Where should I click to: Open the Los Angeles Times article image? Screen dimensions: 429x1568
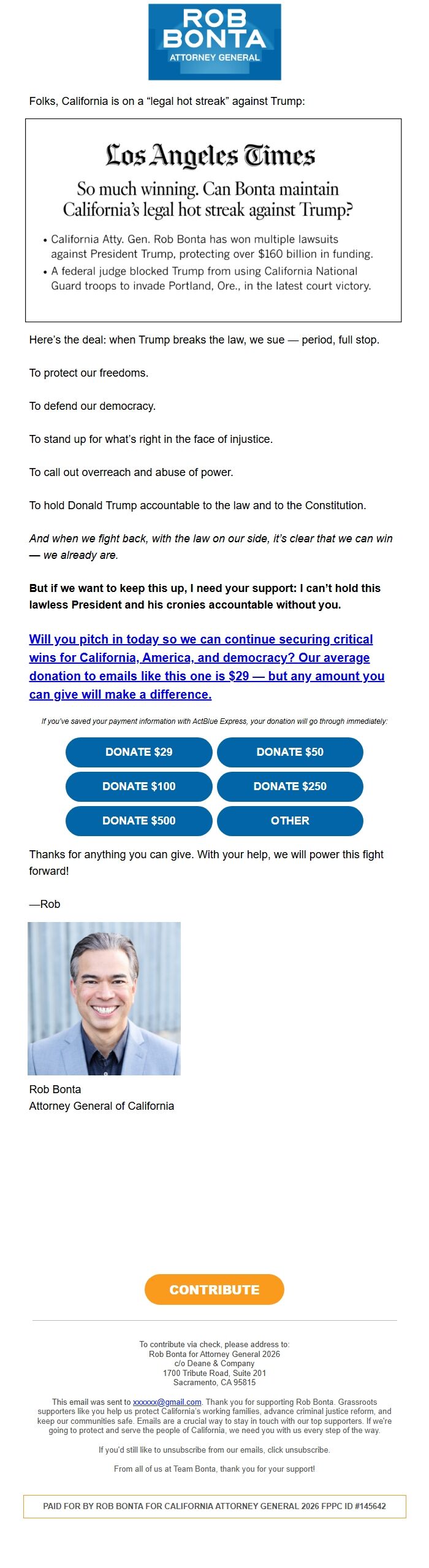click(x=213, y=220)
